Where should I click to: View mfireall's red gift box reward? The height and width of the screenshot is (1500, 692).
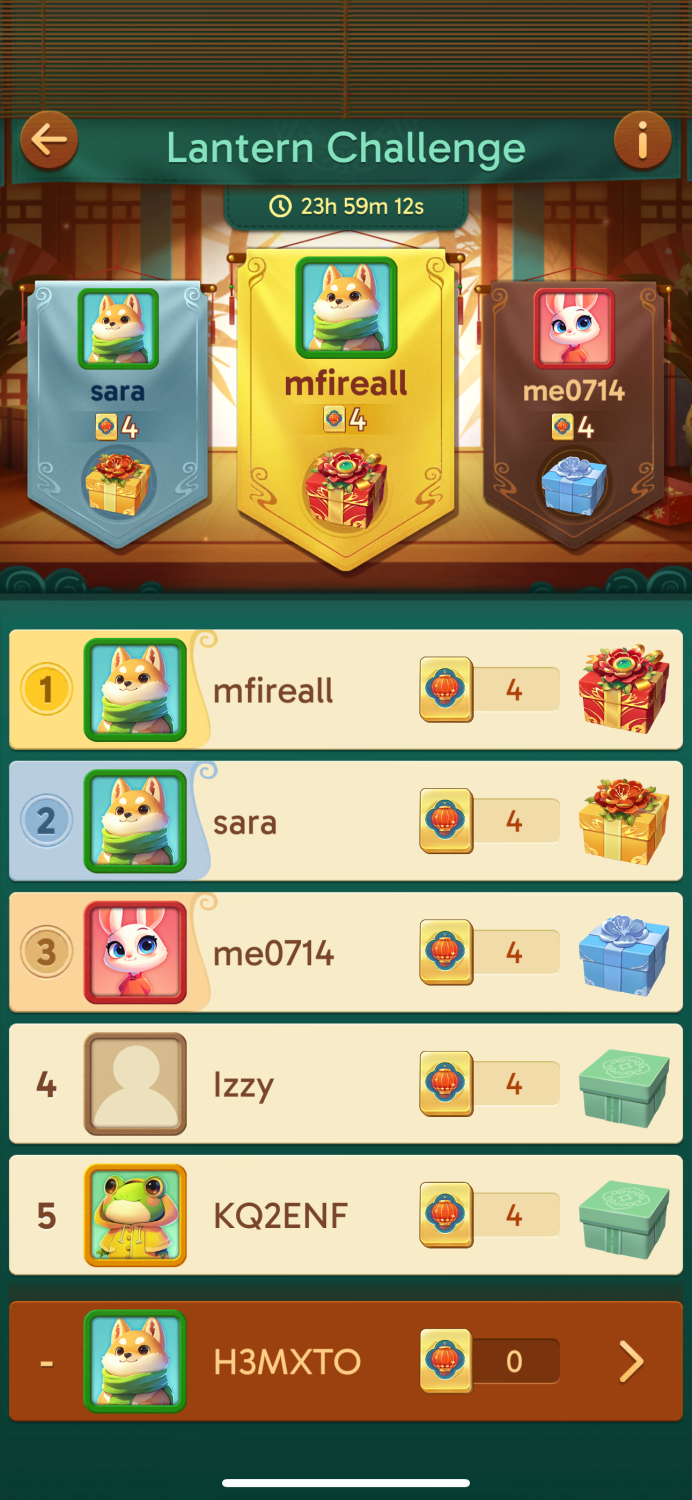click(x=624, y=688)
